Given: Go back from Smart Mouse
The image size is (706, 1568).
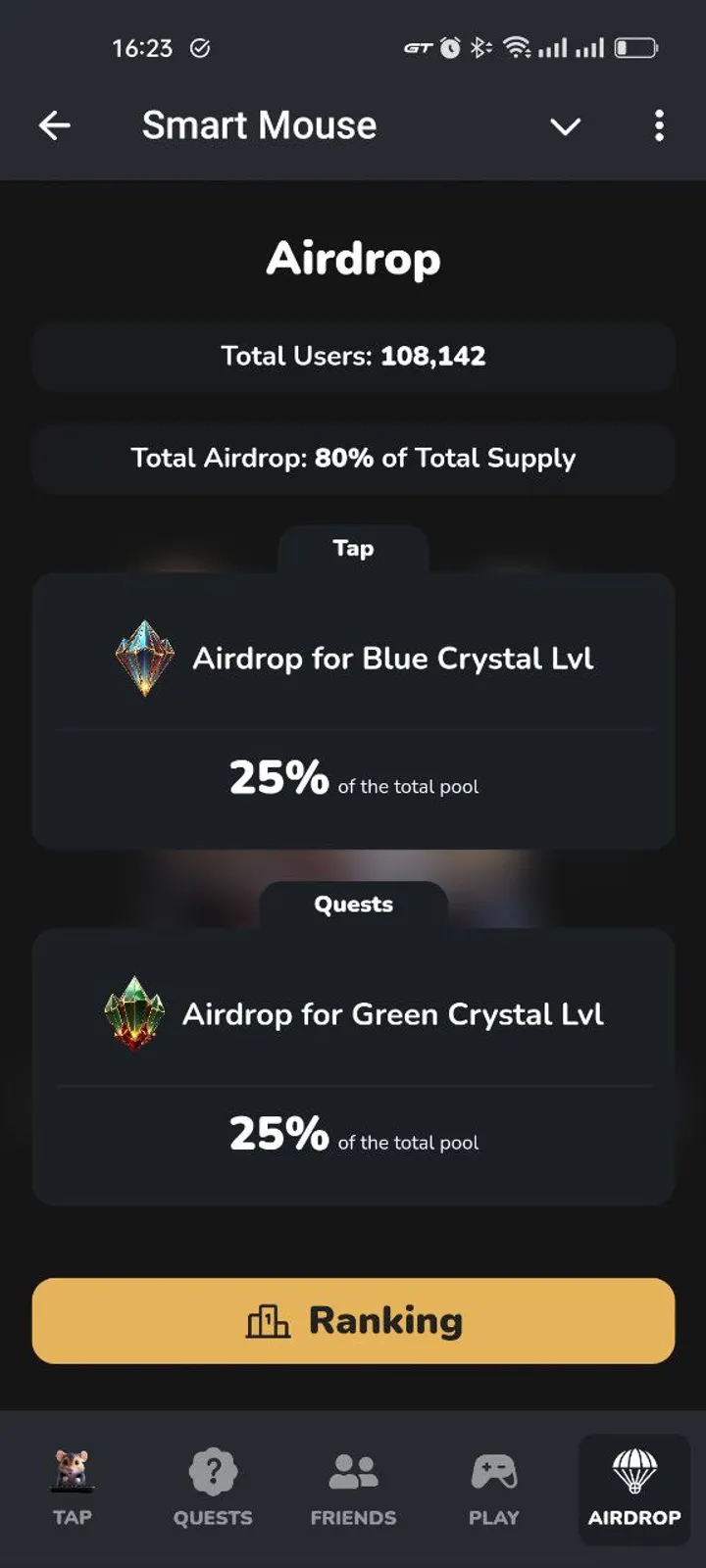Looking at the screenshot, I should (x=55, y=125).
